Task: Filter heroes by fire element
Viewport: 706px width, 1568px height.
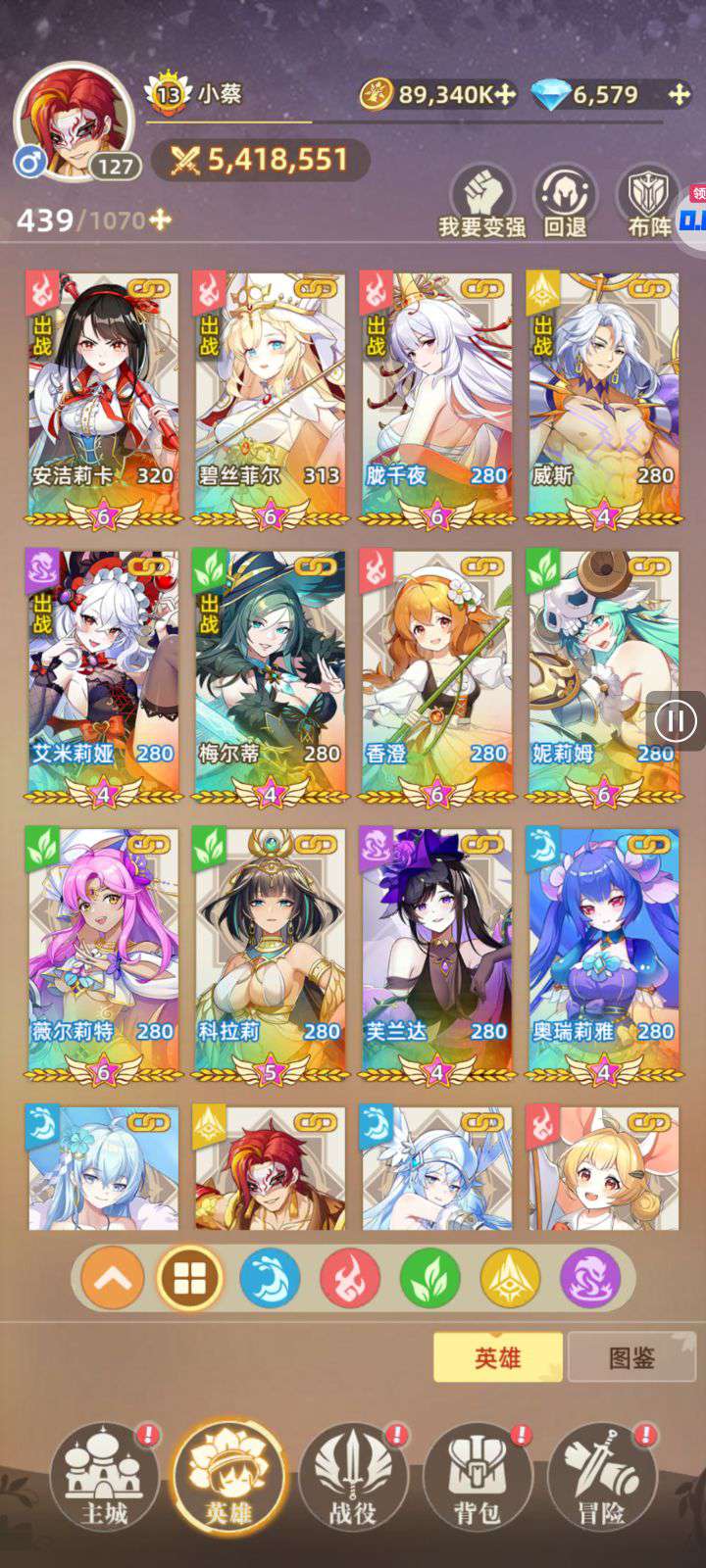Action: [350, 1278]
